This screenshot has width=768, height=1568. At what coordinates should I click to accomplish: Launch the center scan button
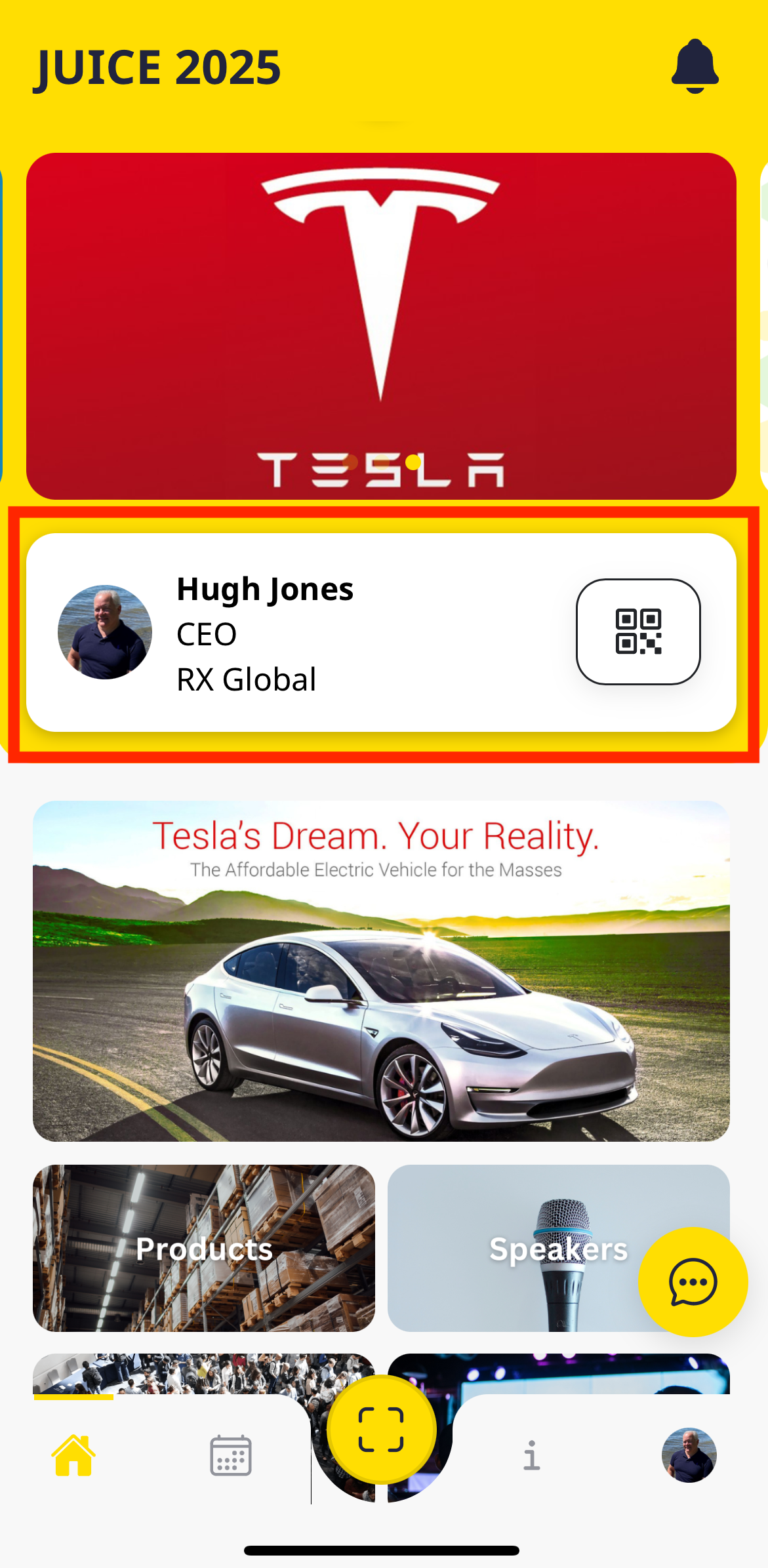(381, 1429)
